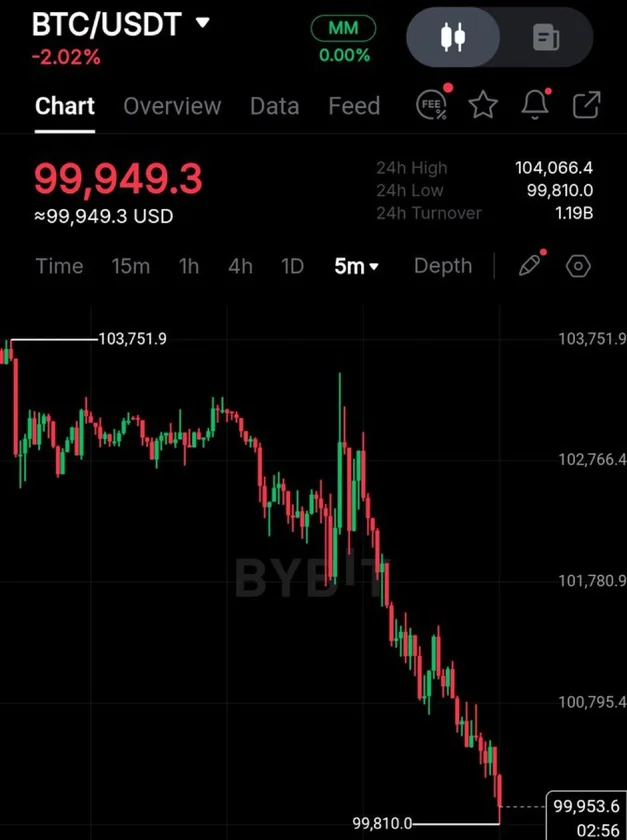Expand the 5m interval dropdown
The width and height of the screenshot is (627, 840).
coord(357,266)
